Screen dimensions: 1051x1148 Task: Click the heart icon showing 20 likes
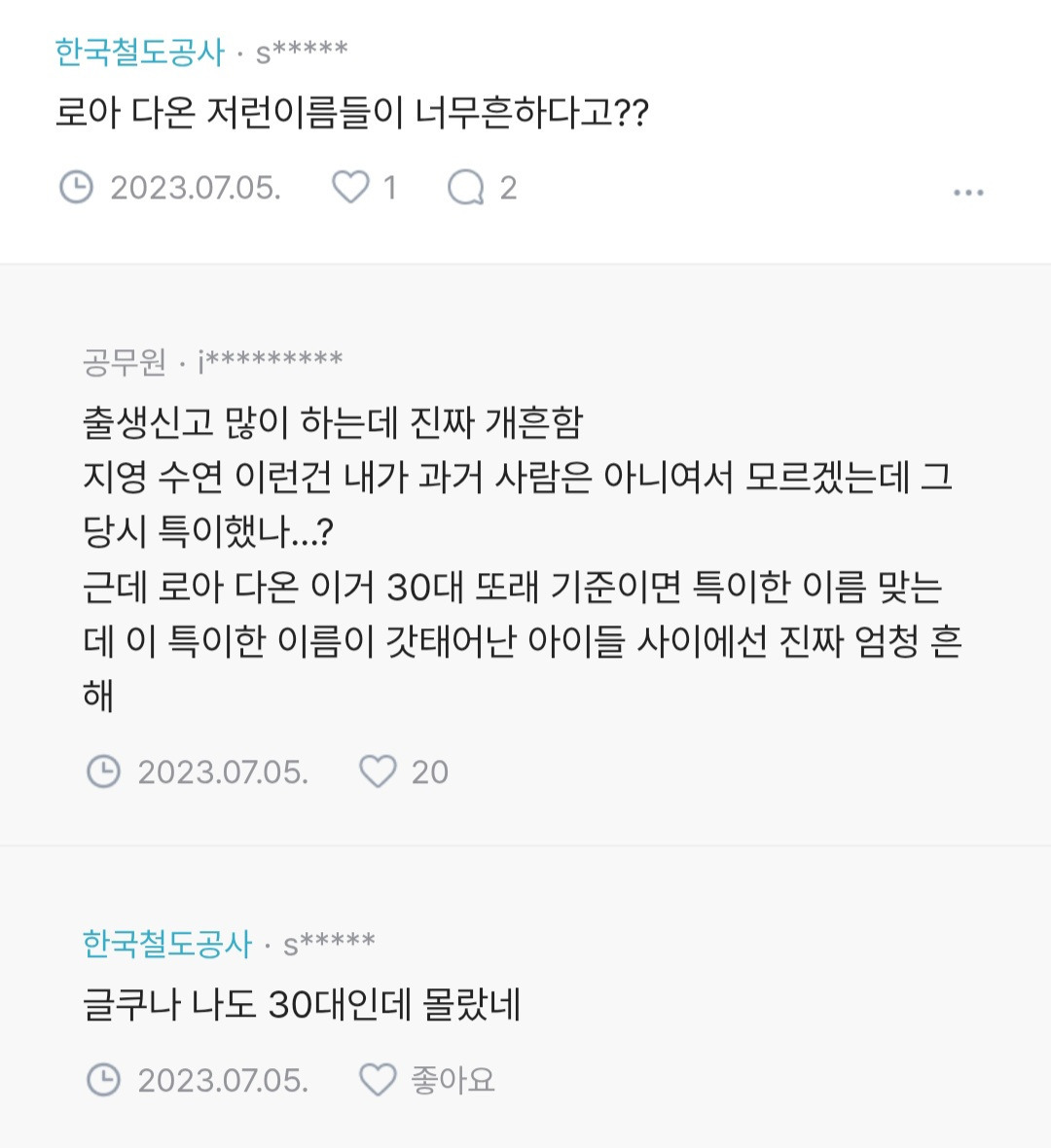coord(380,771)
